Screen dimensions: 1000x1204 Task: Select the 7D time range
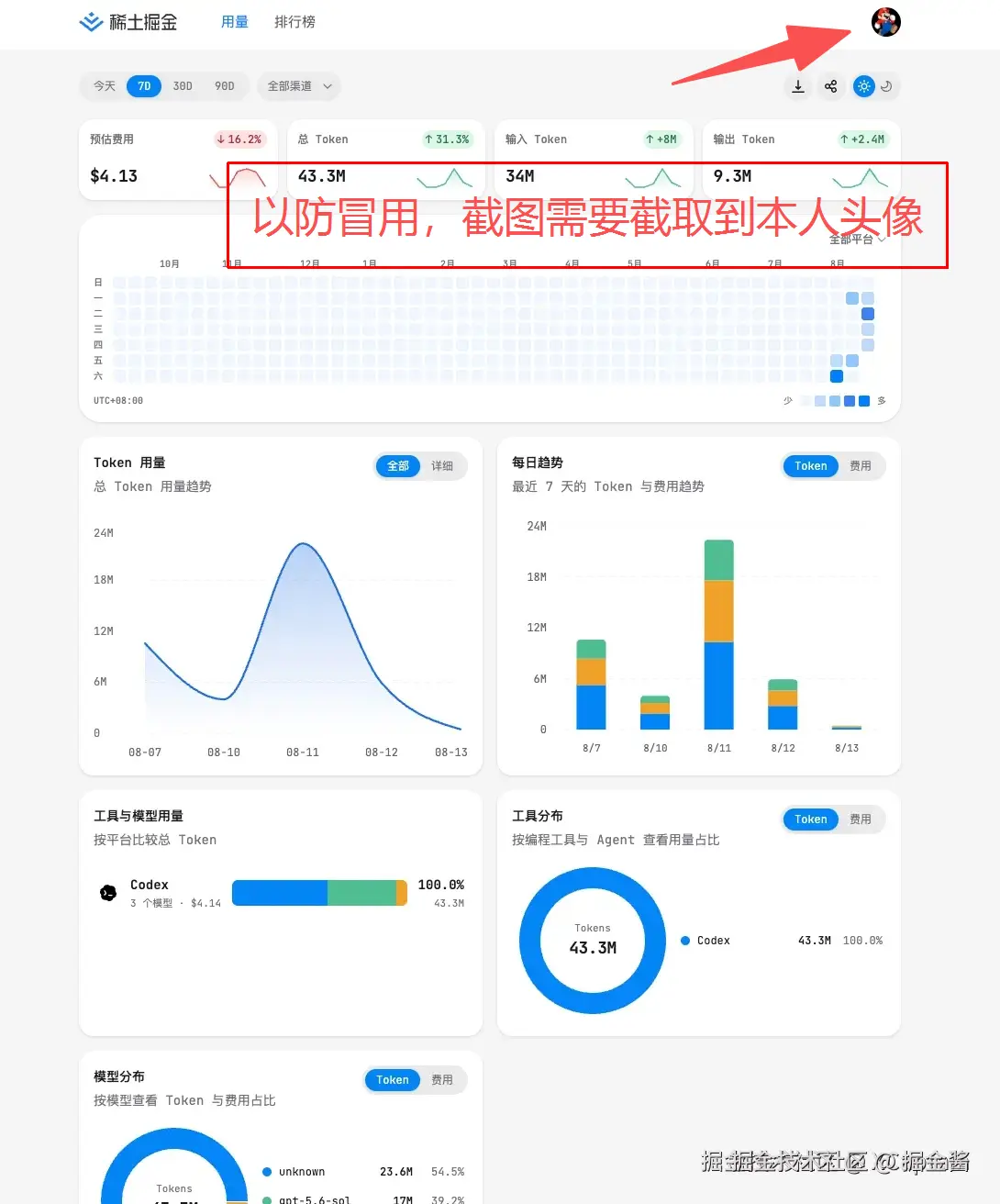(x=144, y=86)
